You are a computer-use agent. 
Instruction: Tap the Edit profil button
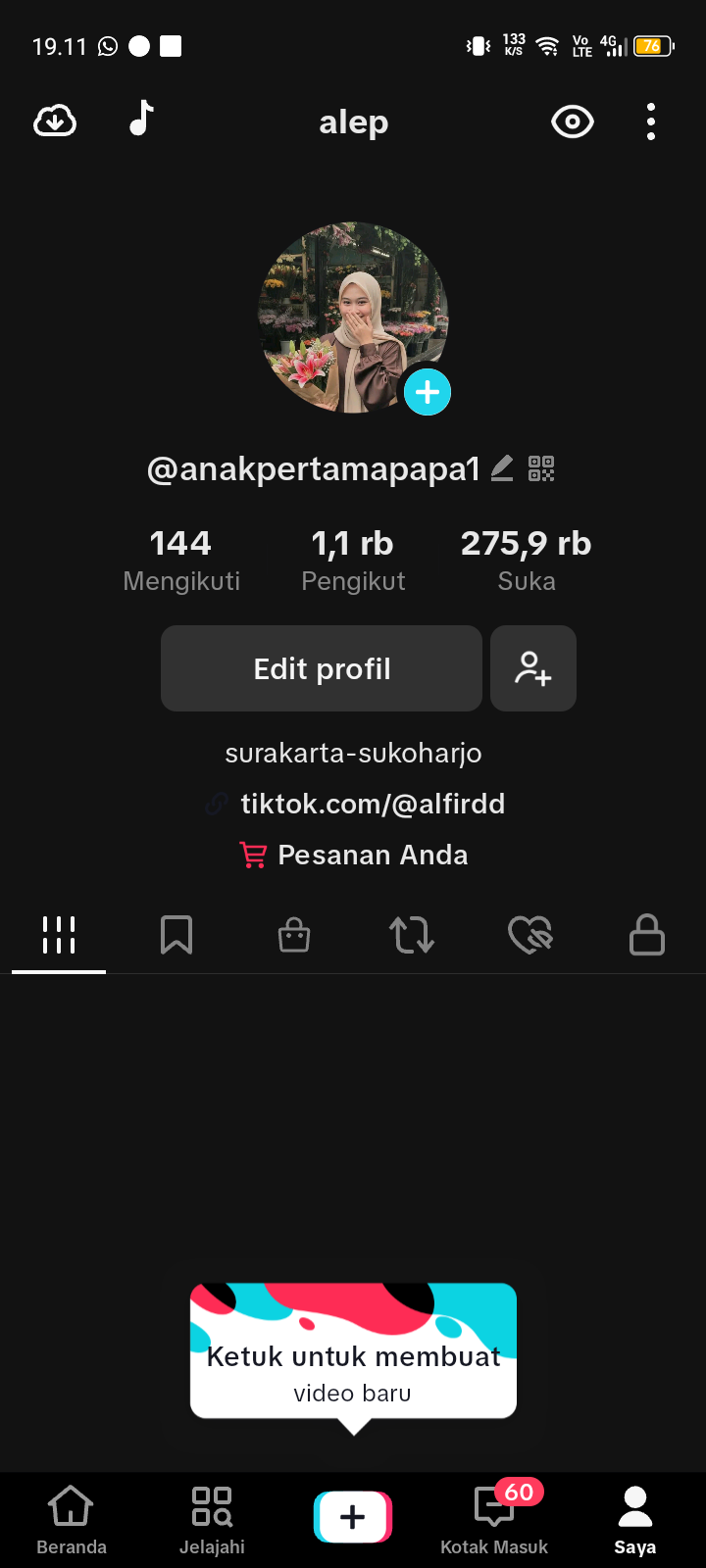[322, 668]
